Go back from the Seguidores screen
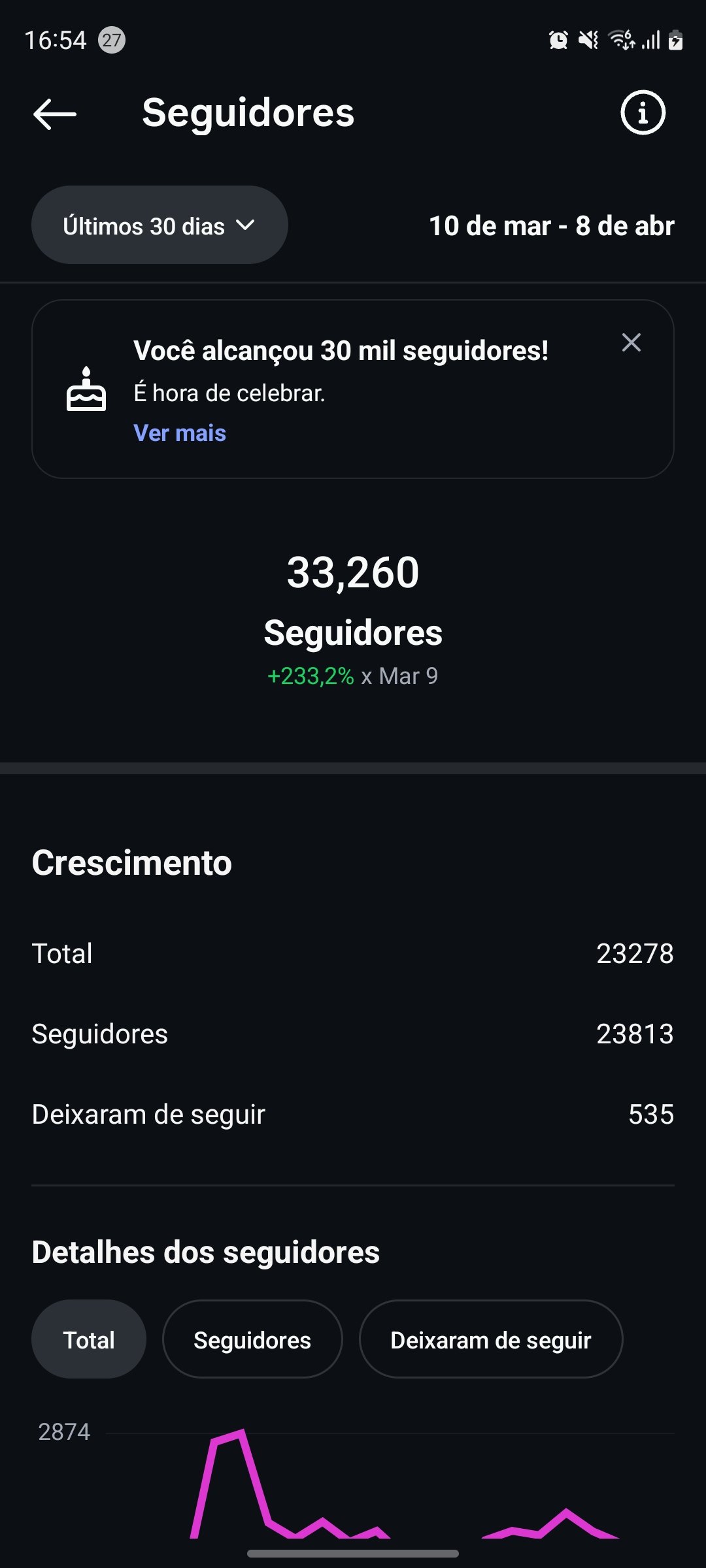The image size is (706, 1568). 55,114
